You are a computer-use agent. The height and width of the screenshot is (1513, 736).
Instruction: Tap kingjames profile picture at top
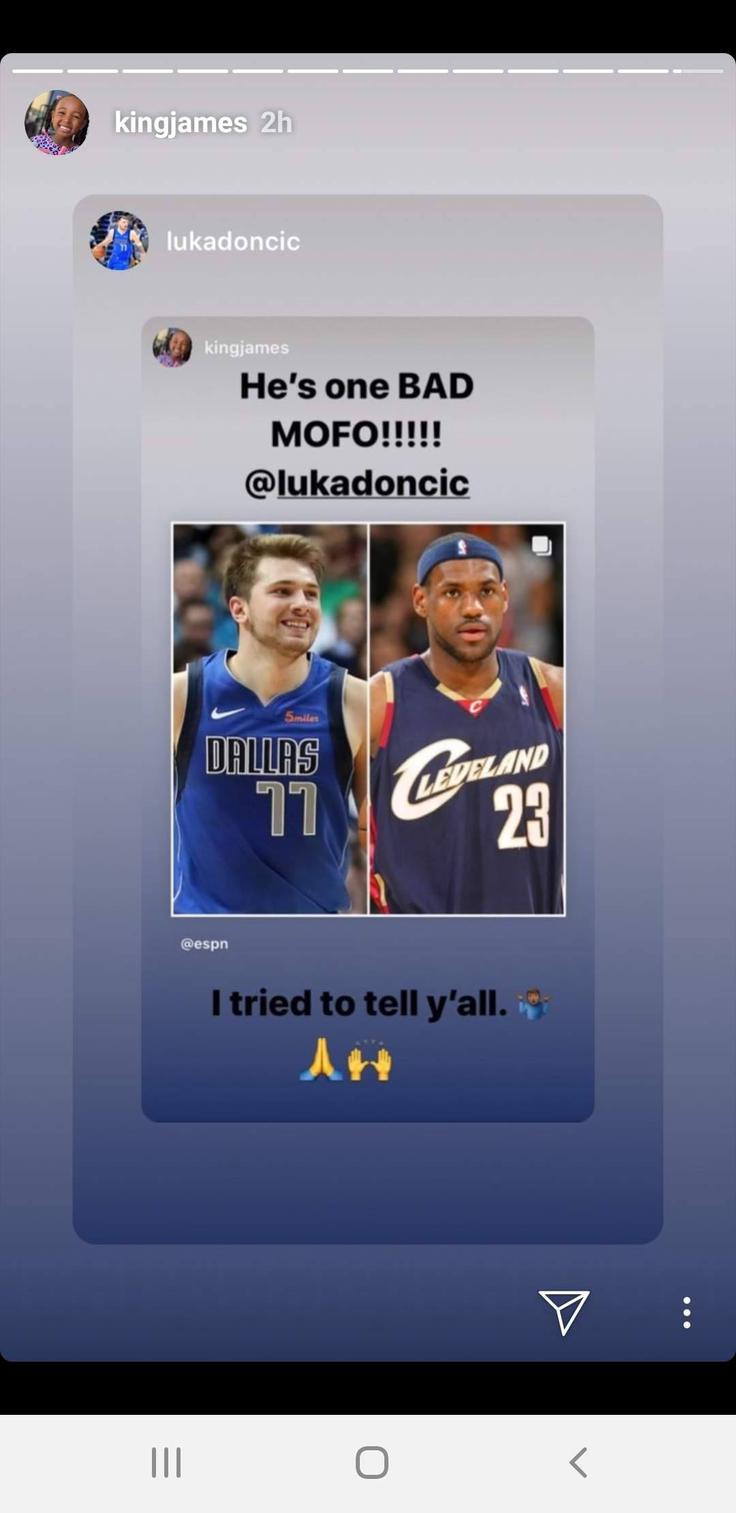pos(56,123)
